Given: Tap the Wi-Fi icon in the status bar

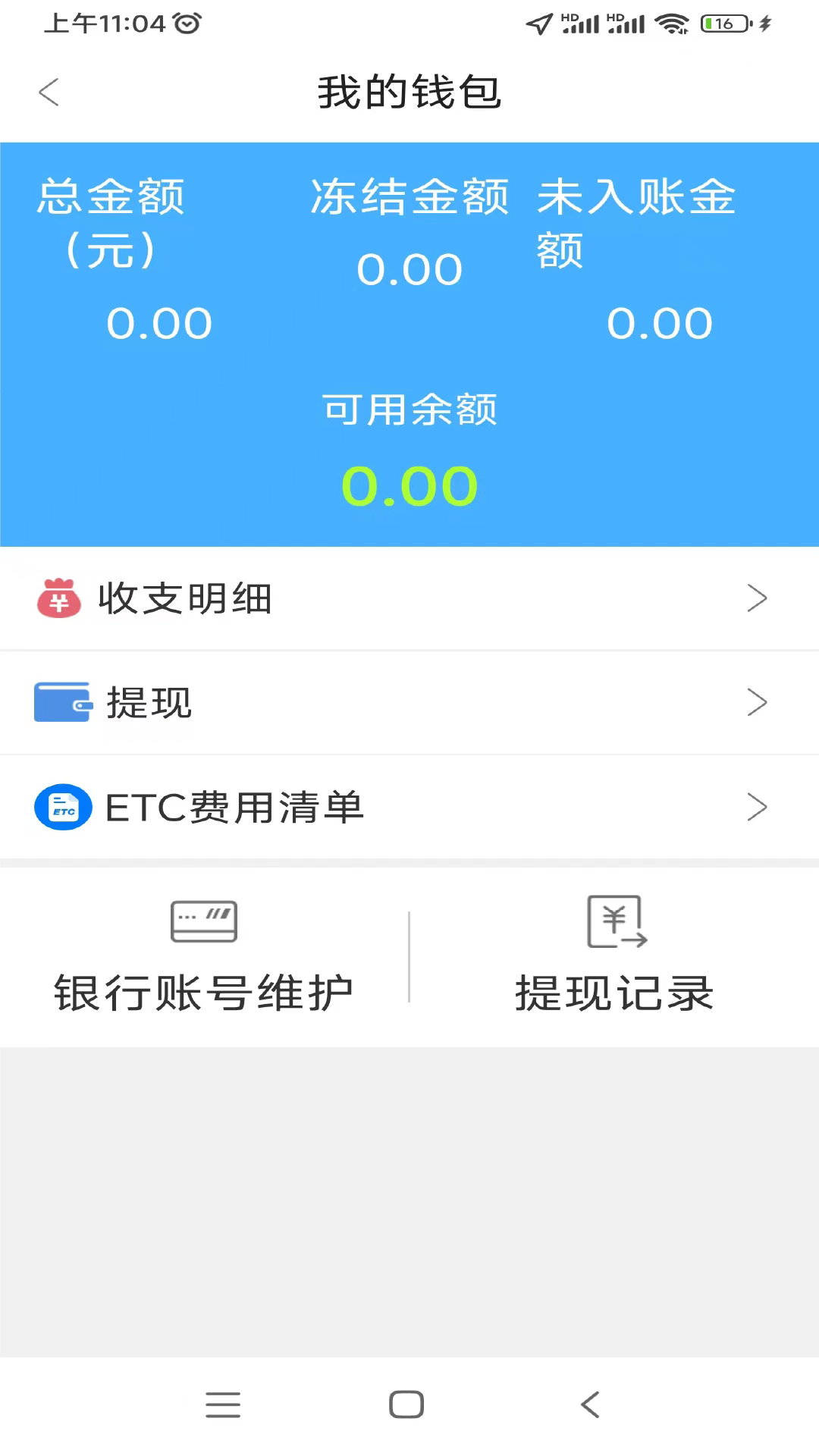Looking at the screenshot, I should tap(670, 23).
